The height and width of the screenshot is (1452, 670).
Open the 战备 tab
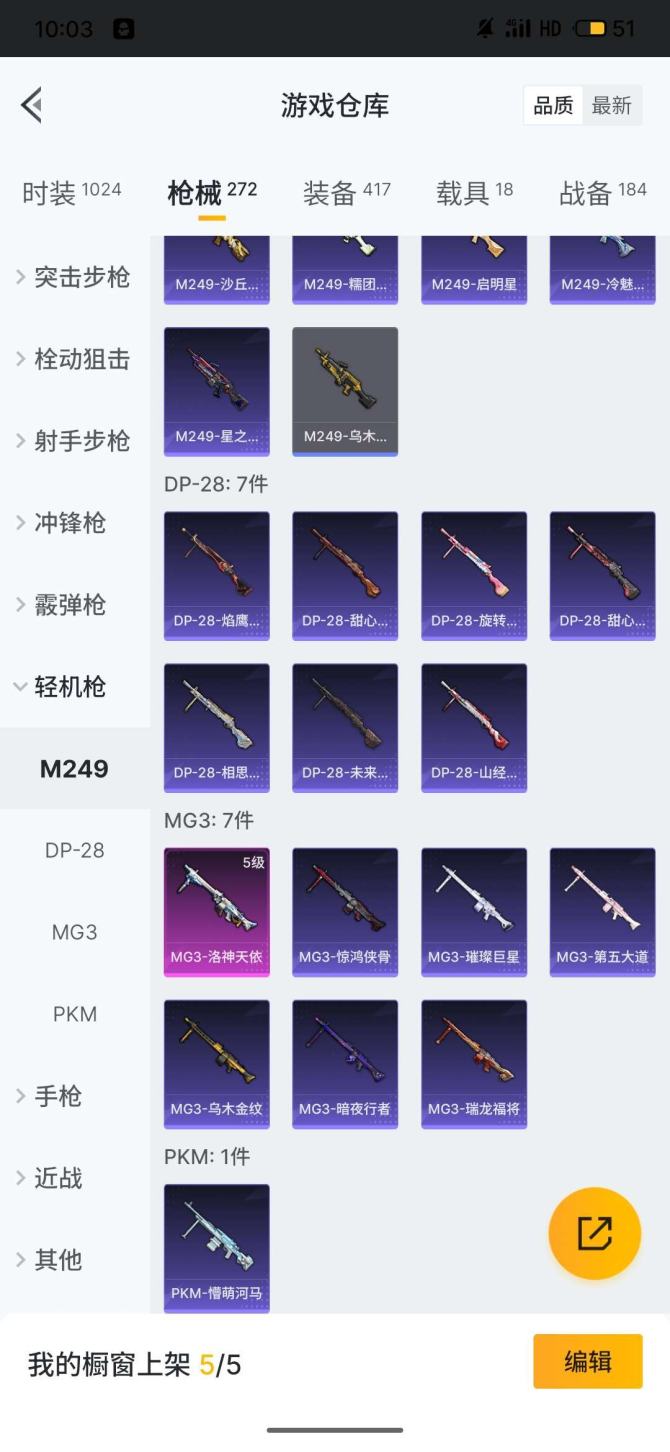pyautogui.click(x=602, y=192)
